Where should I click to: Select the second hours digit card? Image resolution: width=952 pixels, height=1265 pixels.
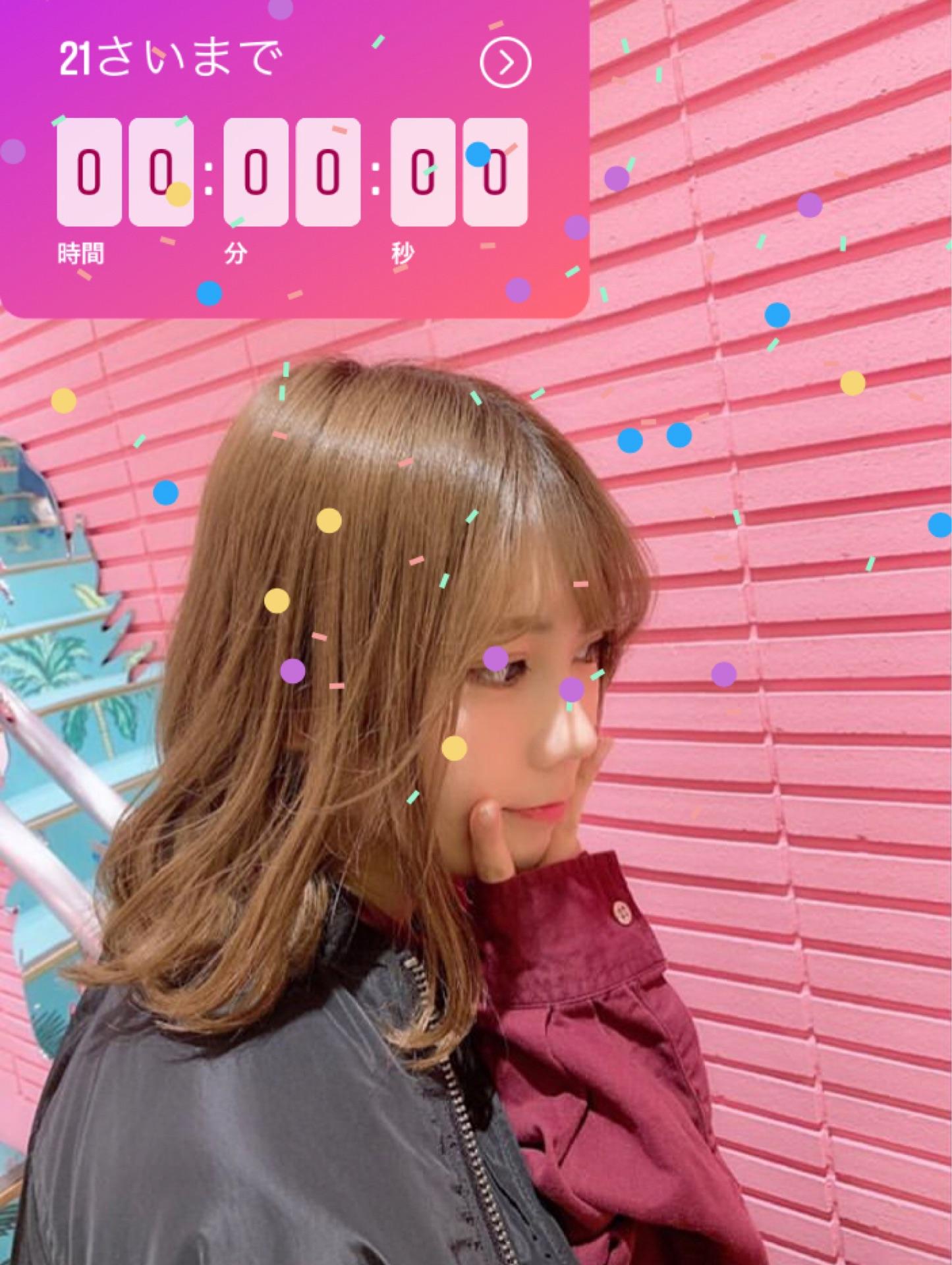tap(160, 173)
